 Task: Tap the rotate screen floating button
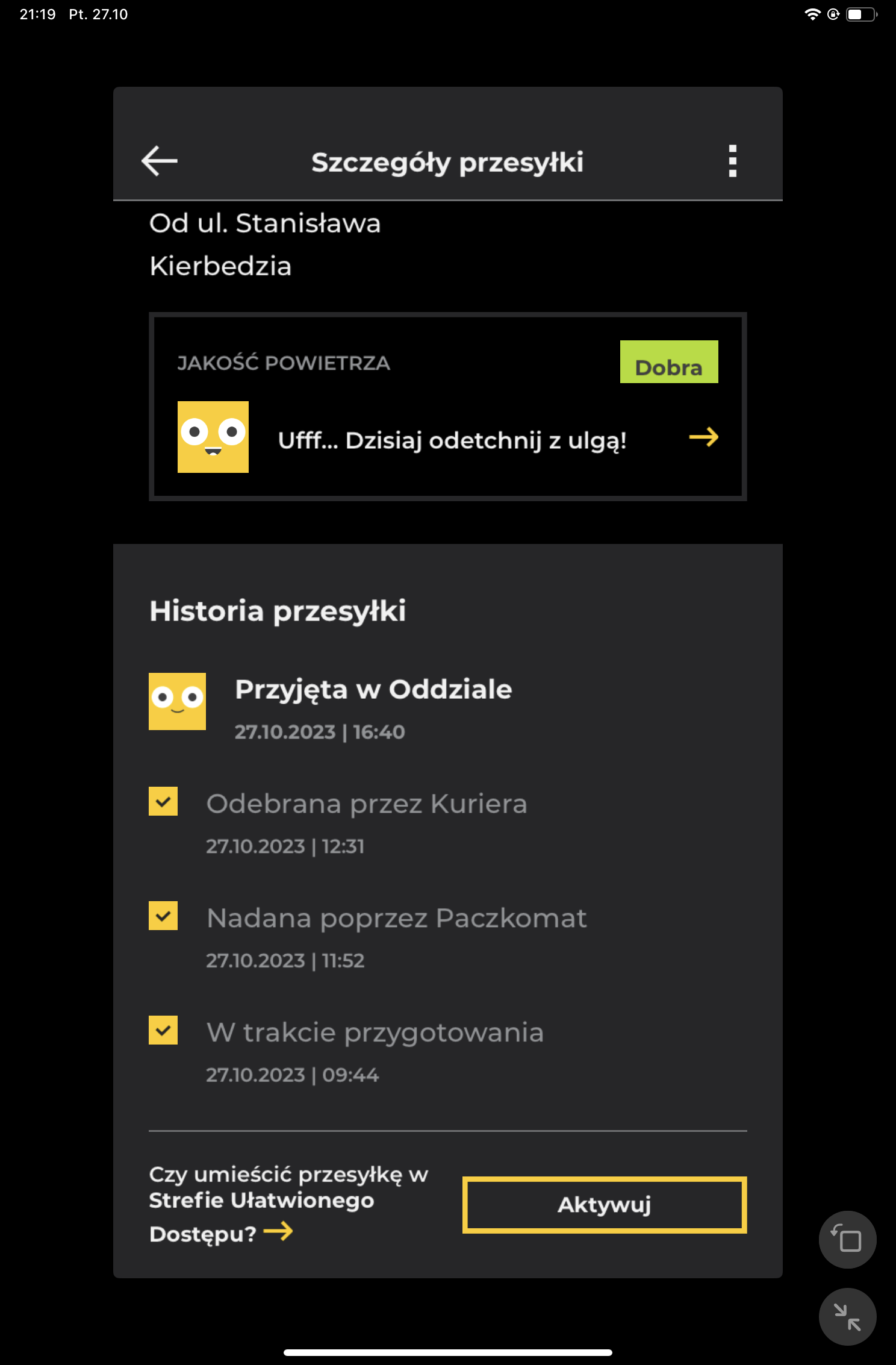847,1240
